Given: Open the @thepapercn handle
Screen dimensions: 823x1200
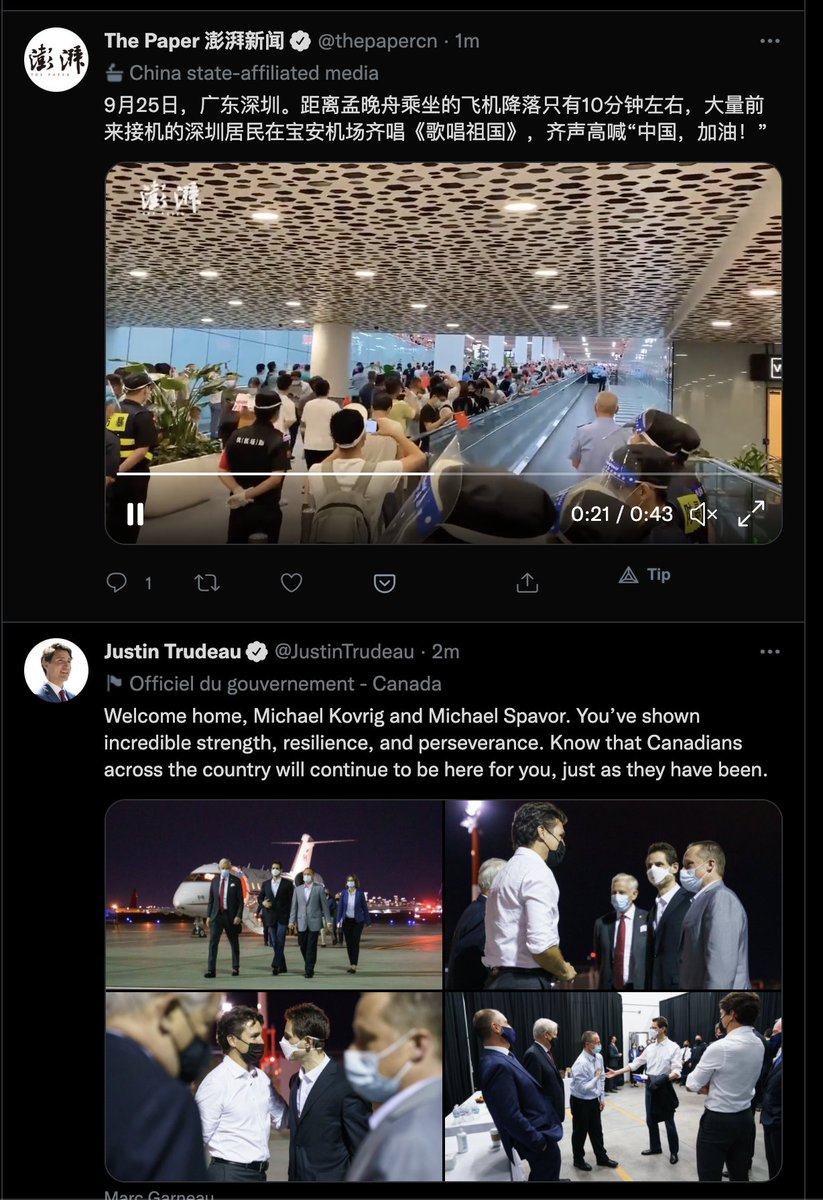Looking at the screenshot, I should [x=377, y=41].
